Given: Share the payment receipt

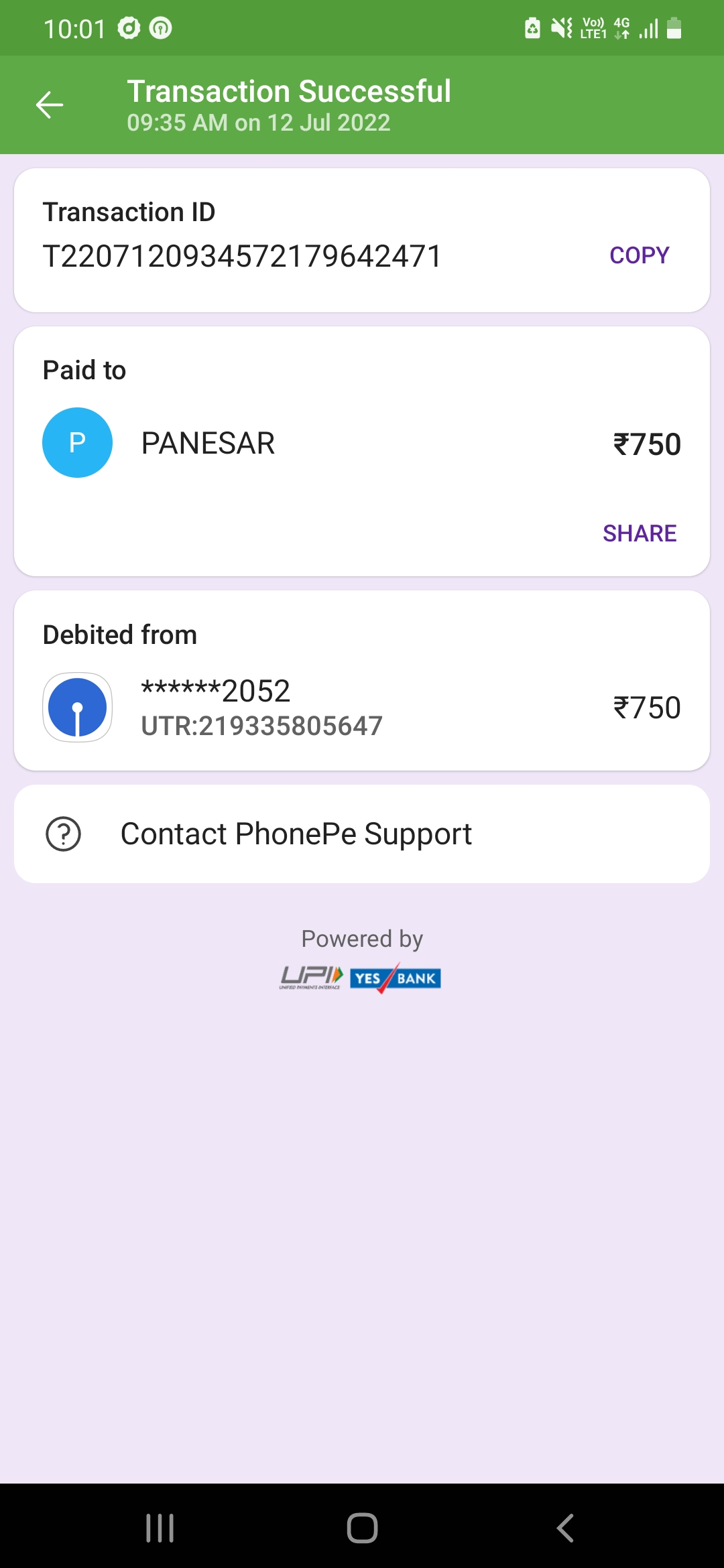Looking at the screenshot, I should 639,533.
